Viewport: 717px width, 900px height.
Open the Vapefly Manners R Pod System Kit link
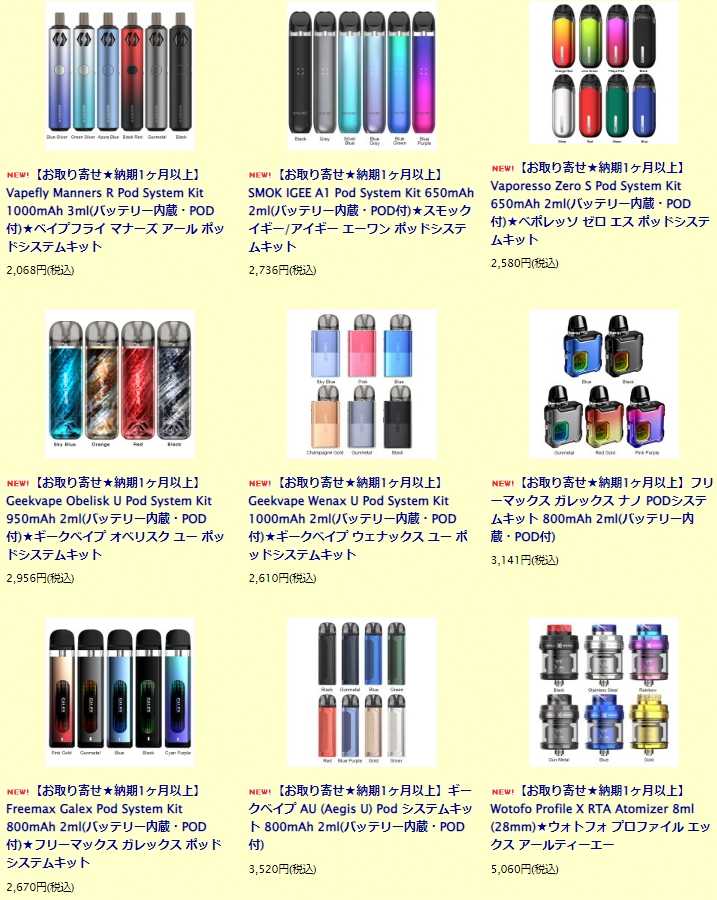tap(108, 193)
